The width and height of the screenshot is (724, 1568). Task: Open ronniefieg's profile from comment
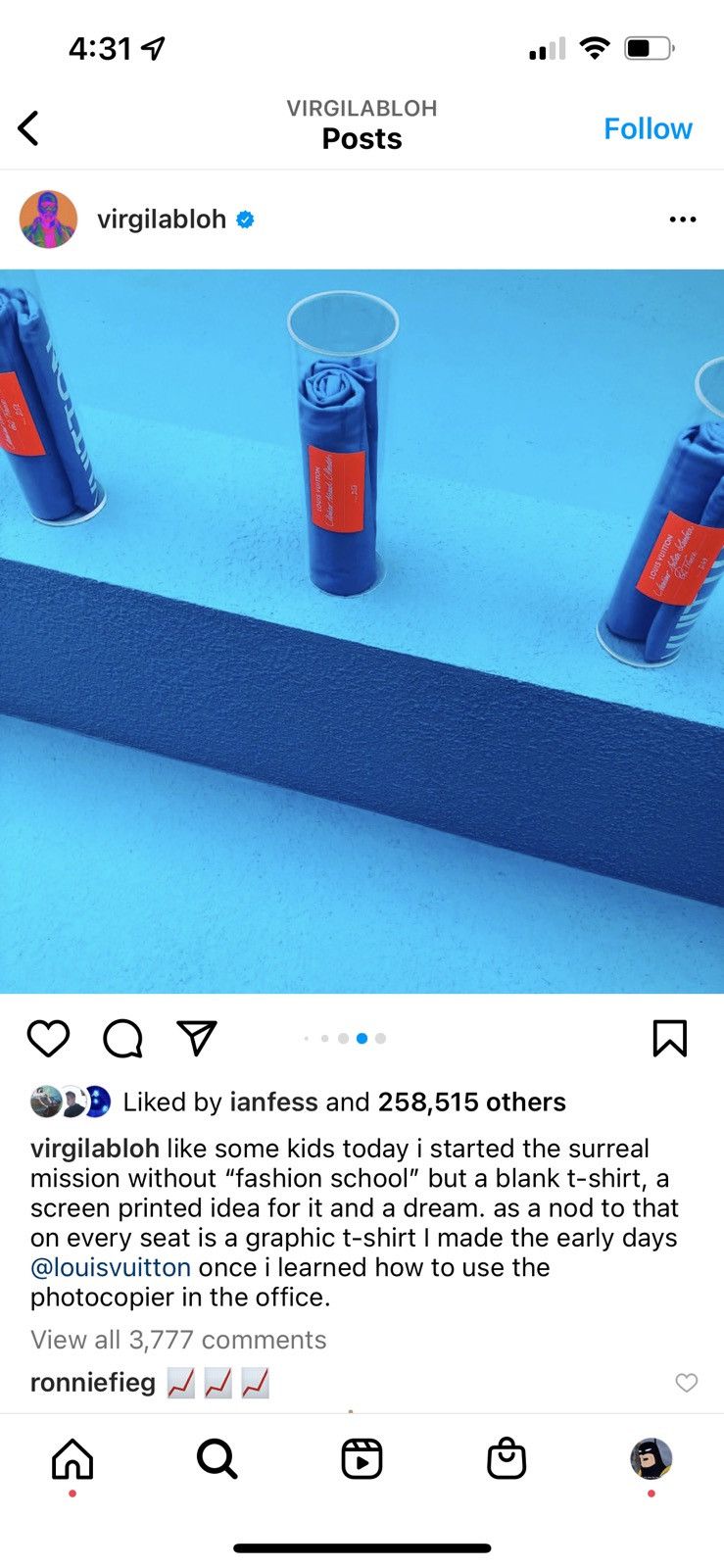93,1383
